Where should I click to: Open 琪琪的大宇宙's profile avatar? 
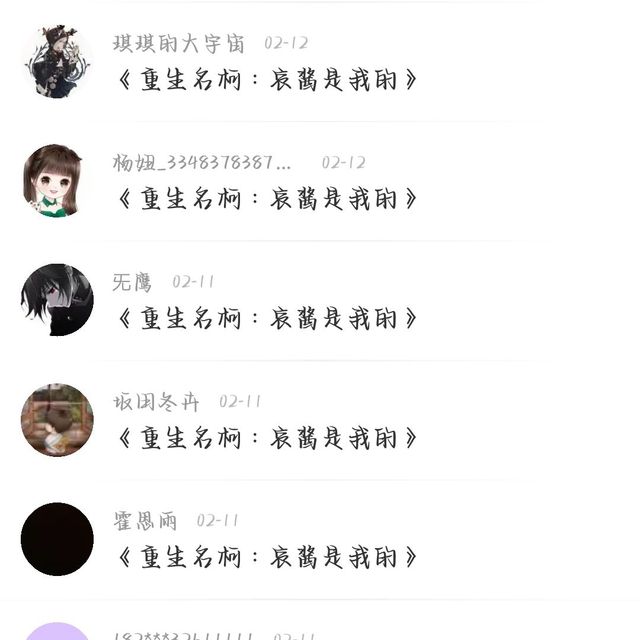(x=57, y=61)
